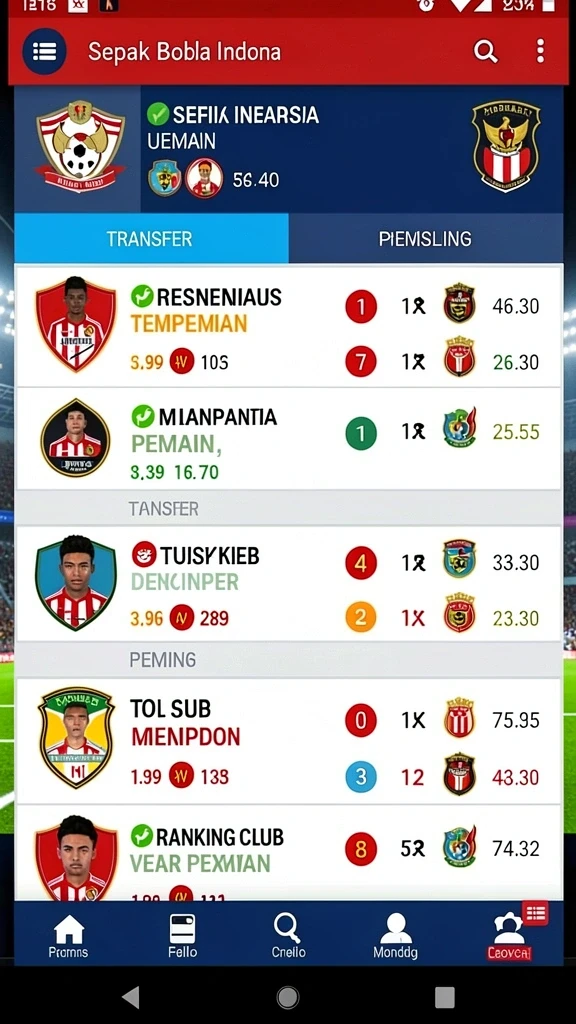Open the RANKING CLUB row

coord(288,853)
